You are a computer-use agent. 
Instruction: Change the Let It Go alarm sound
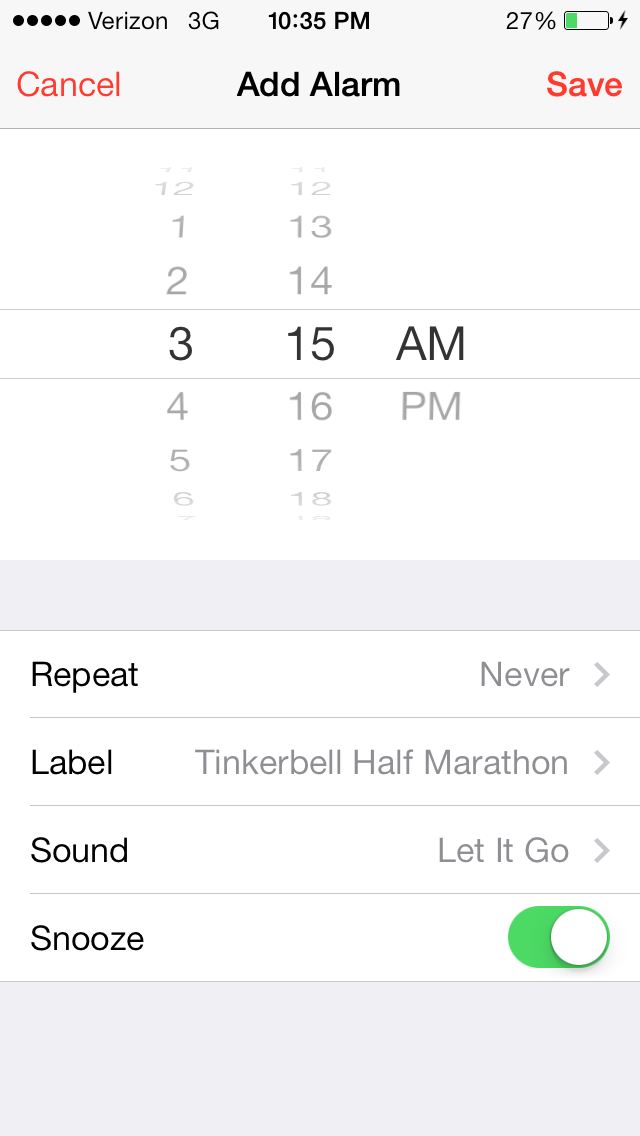pos(320,851)
